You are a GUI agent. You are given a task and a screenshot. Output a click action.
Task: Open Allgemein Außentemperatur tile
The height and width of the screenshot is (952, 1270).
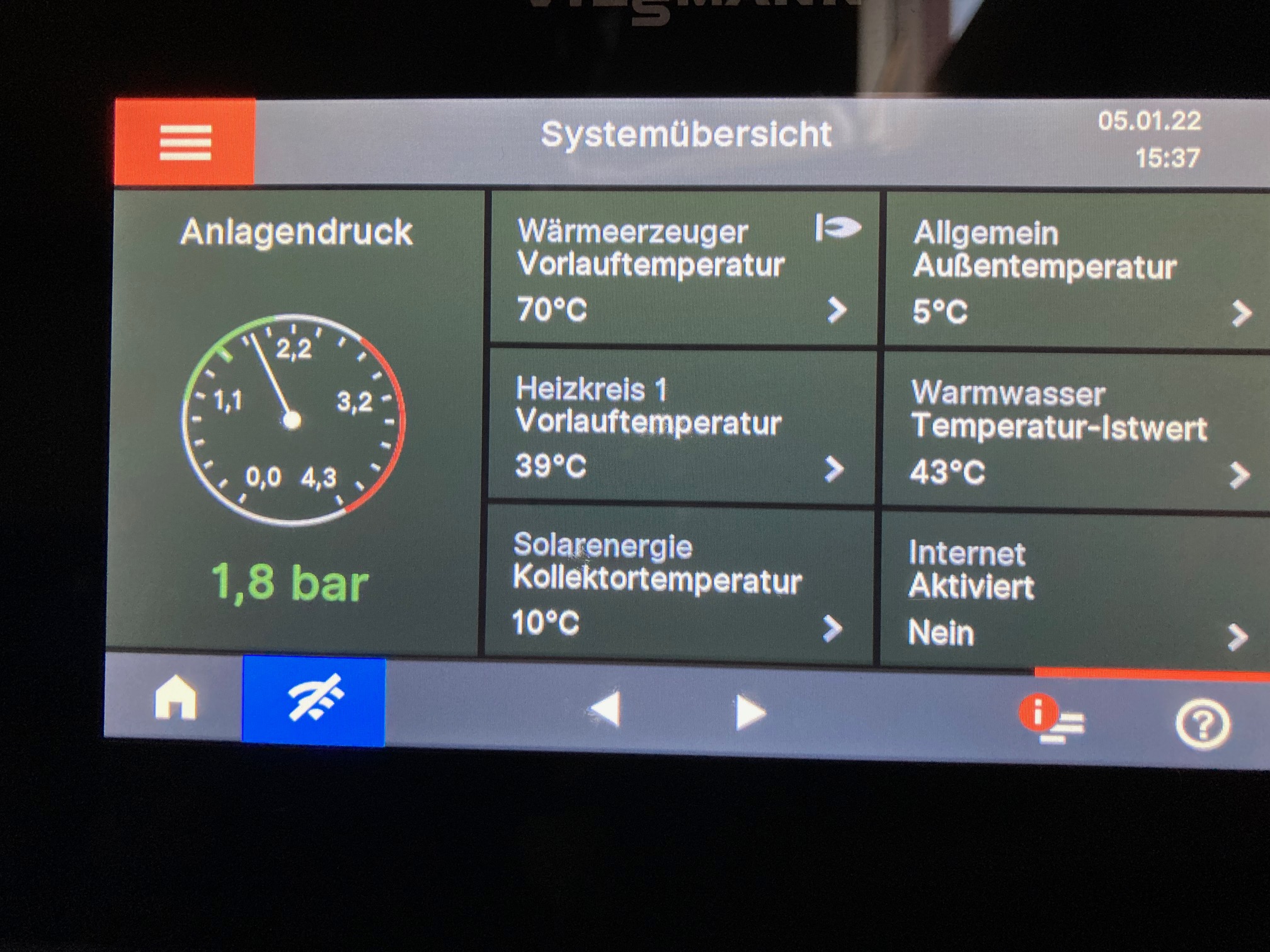(x=1077, y=272)
